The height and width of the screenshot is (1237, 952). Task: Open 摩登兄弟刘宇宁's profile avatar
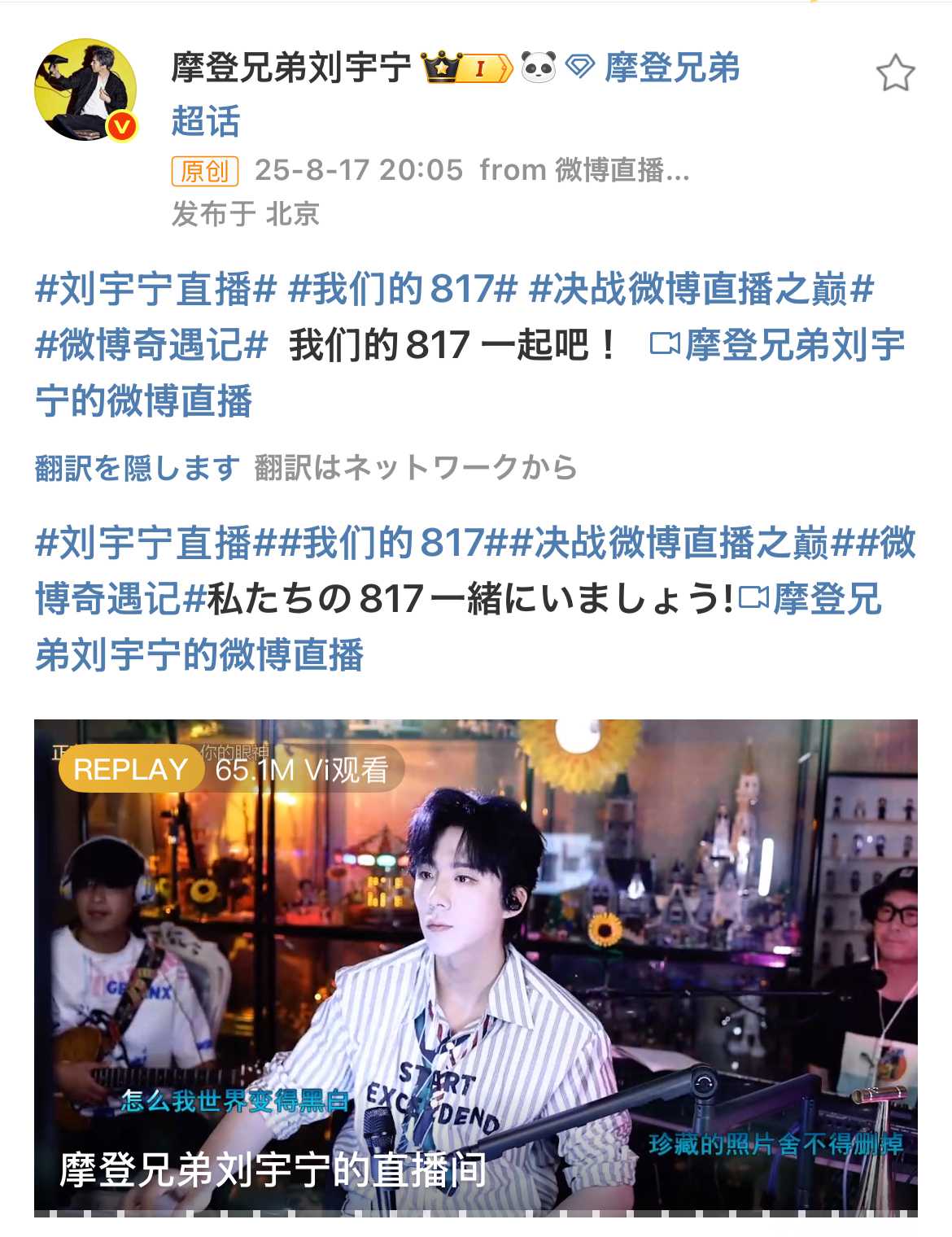click(x=85, y=90)
